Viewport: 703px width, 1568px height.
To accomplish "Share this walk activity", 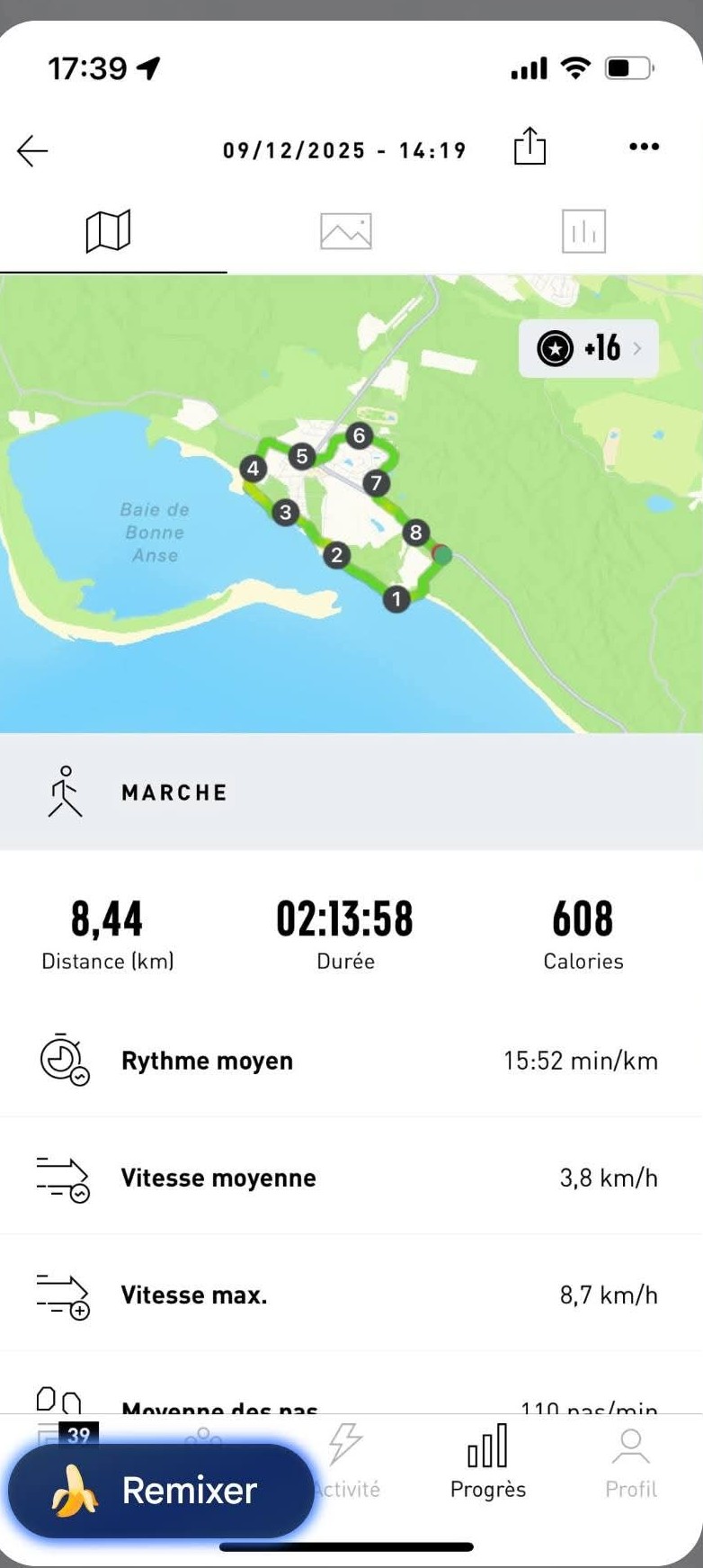I will point(529,146).
